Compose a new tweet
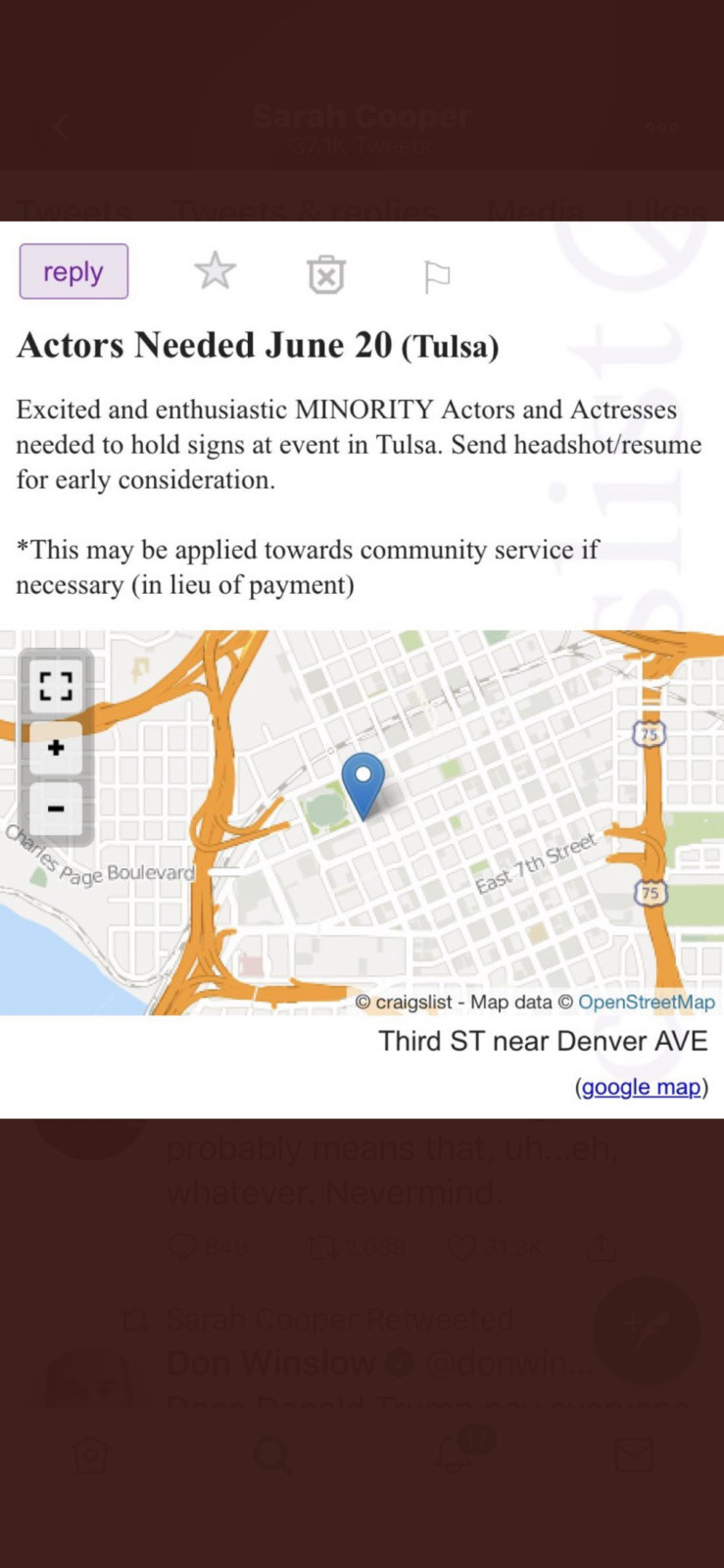The height and width of the screenshot is (1568, 724). point(647,1330)
